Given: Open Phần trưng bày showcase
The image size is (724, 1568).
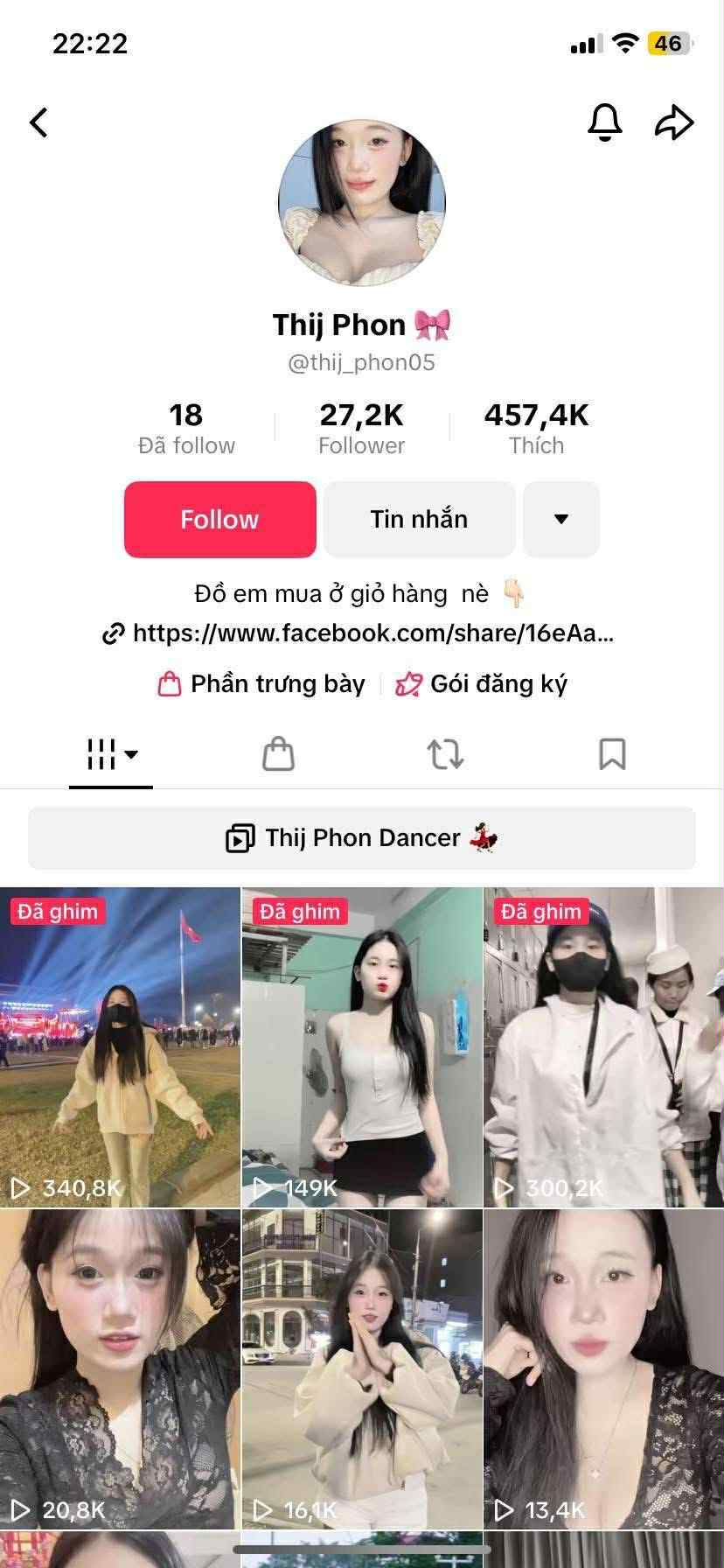Looking at the screenshot, I should coord(262,683).
